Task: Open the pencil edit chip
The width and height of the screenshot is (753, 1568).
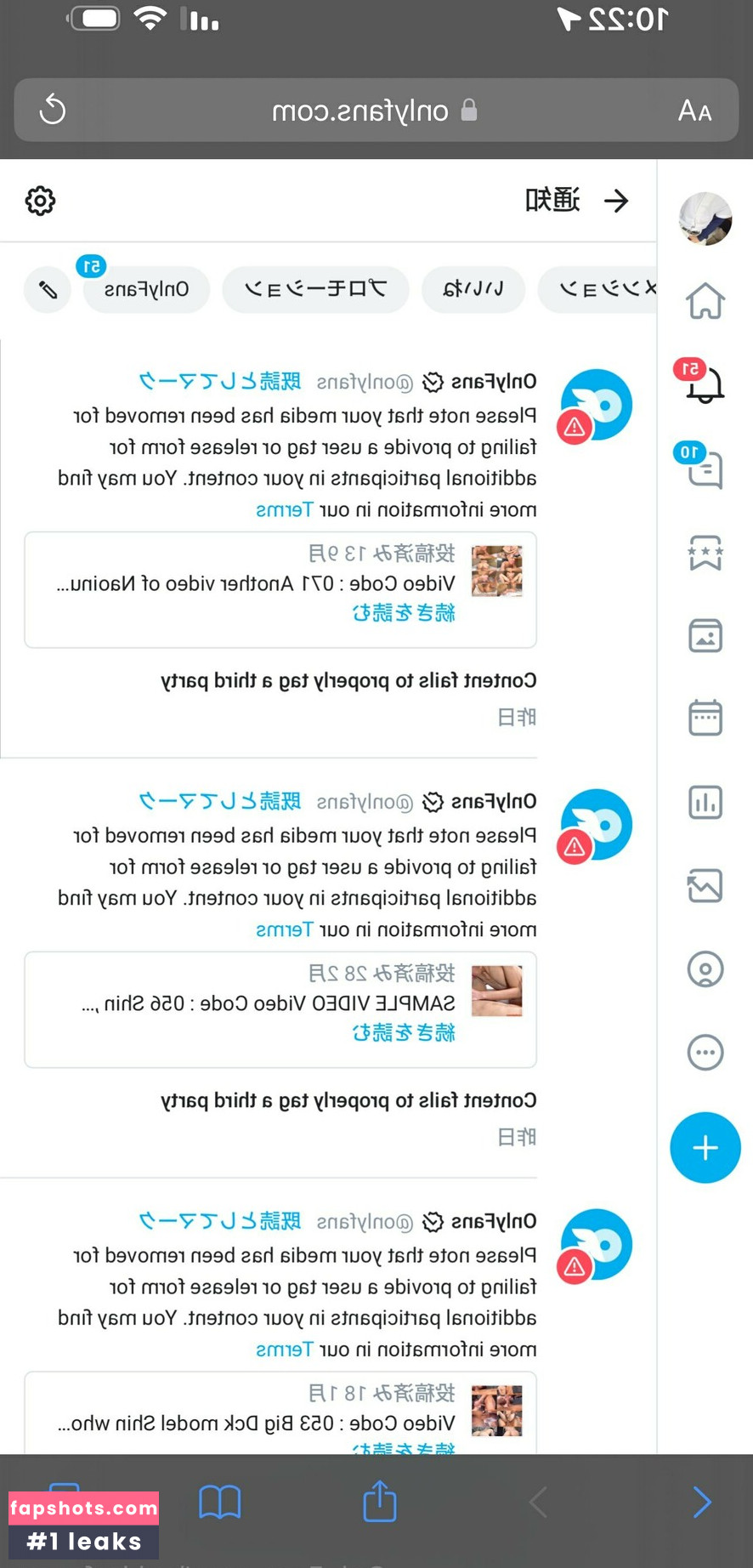Action: click(x=48, y=289)
